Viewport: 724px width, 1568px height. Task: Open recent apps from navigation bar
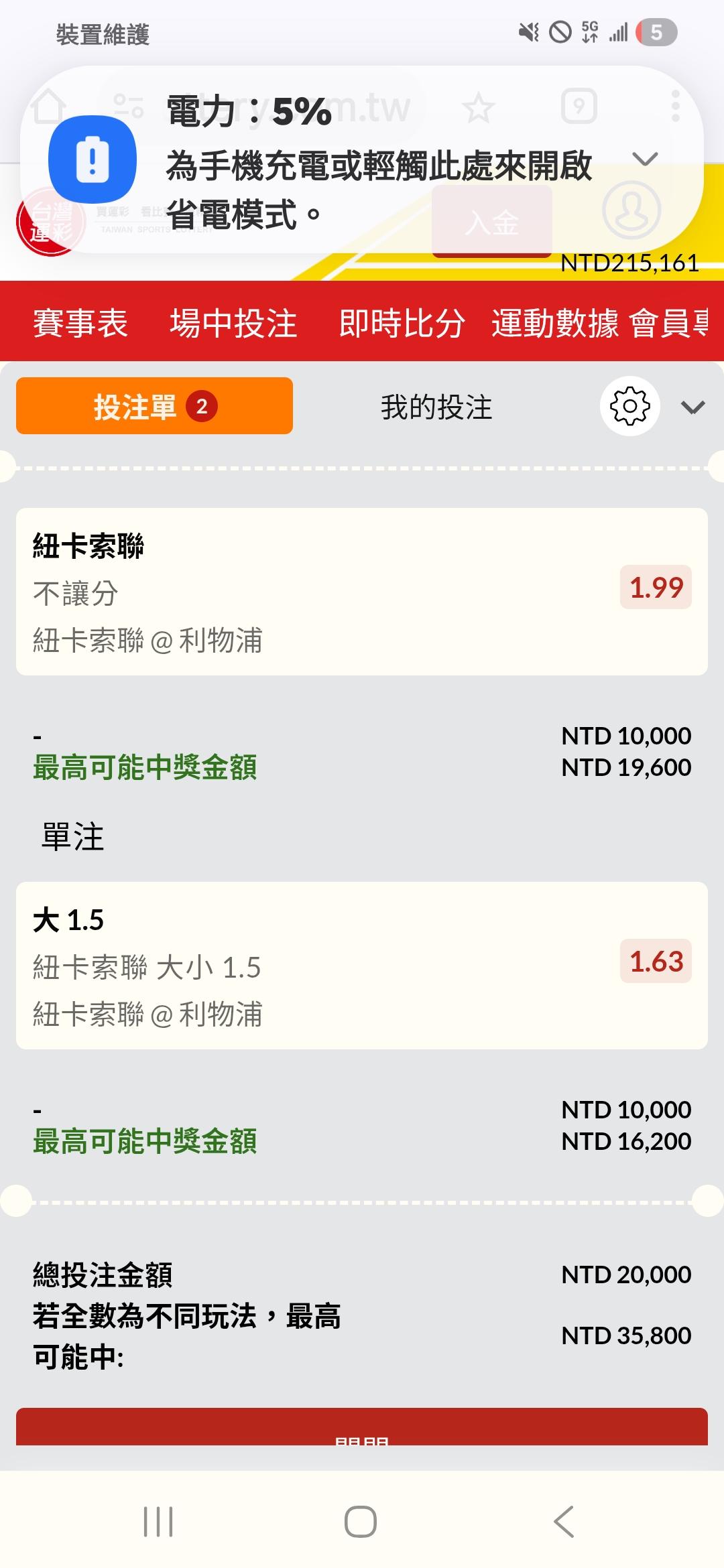158,1521
